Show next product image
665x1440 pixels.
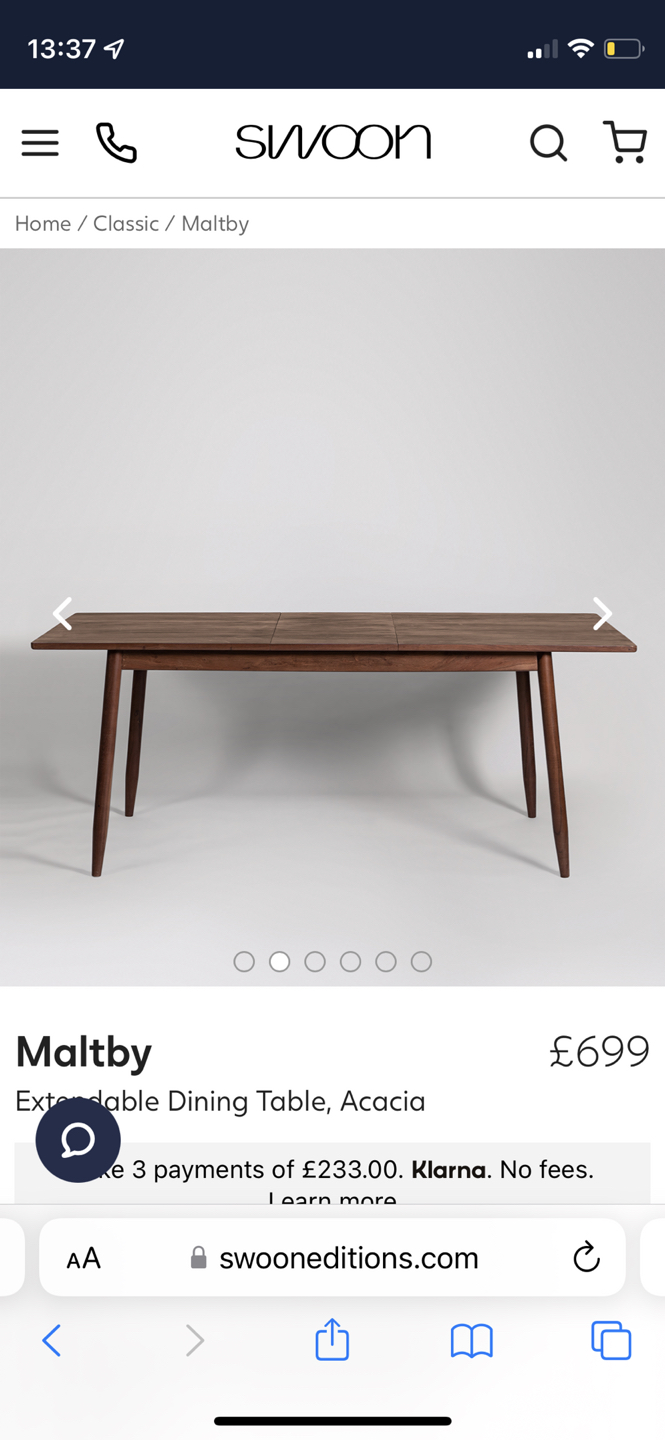602,614
